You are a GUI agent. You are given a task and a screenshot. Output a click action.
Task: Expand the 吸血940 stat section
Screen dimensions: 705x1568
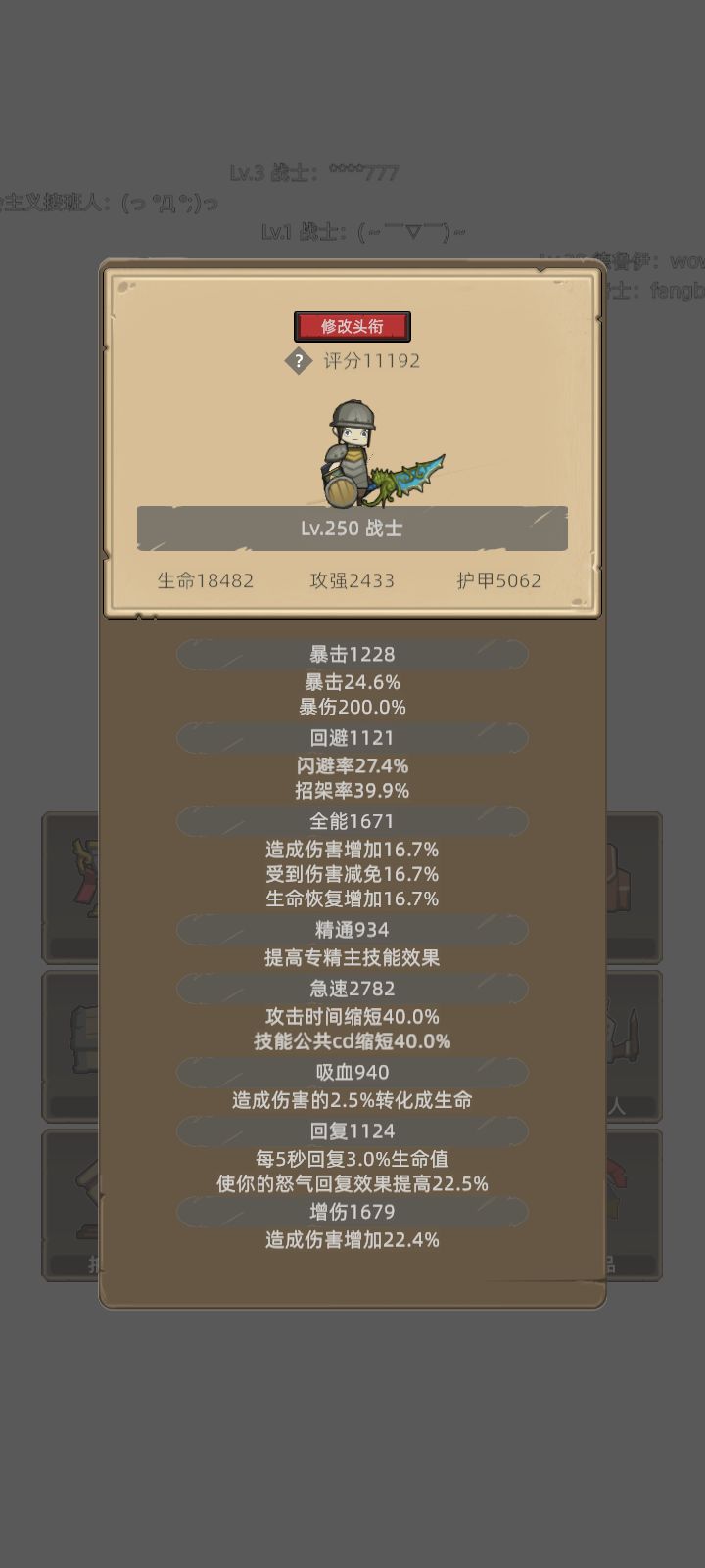(352, 1072)
